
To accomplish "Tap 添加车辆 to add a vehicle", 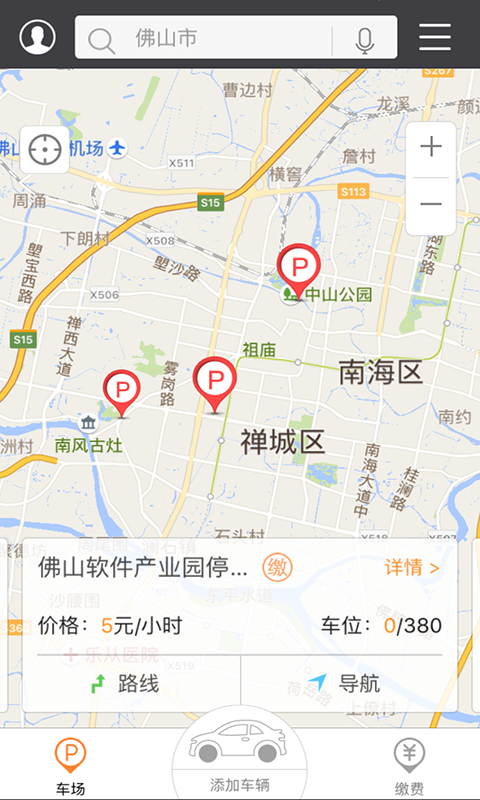I will point(240,760).
